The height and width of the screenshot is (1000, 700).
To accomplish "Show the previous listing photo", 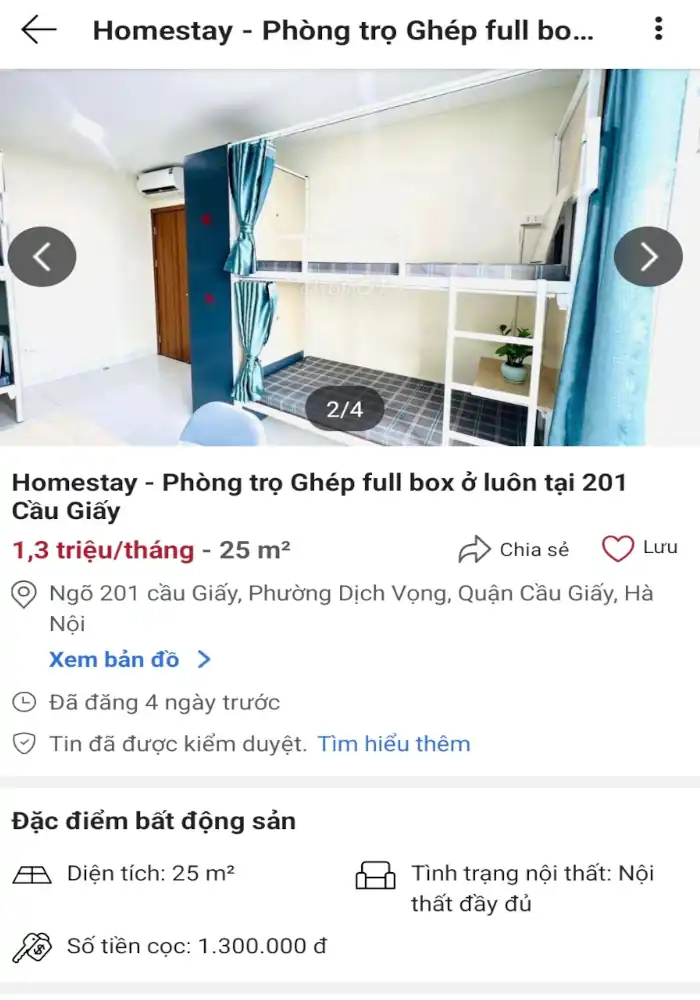I will [x=42, y=257].
